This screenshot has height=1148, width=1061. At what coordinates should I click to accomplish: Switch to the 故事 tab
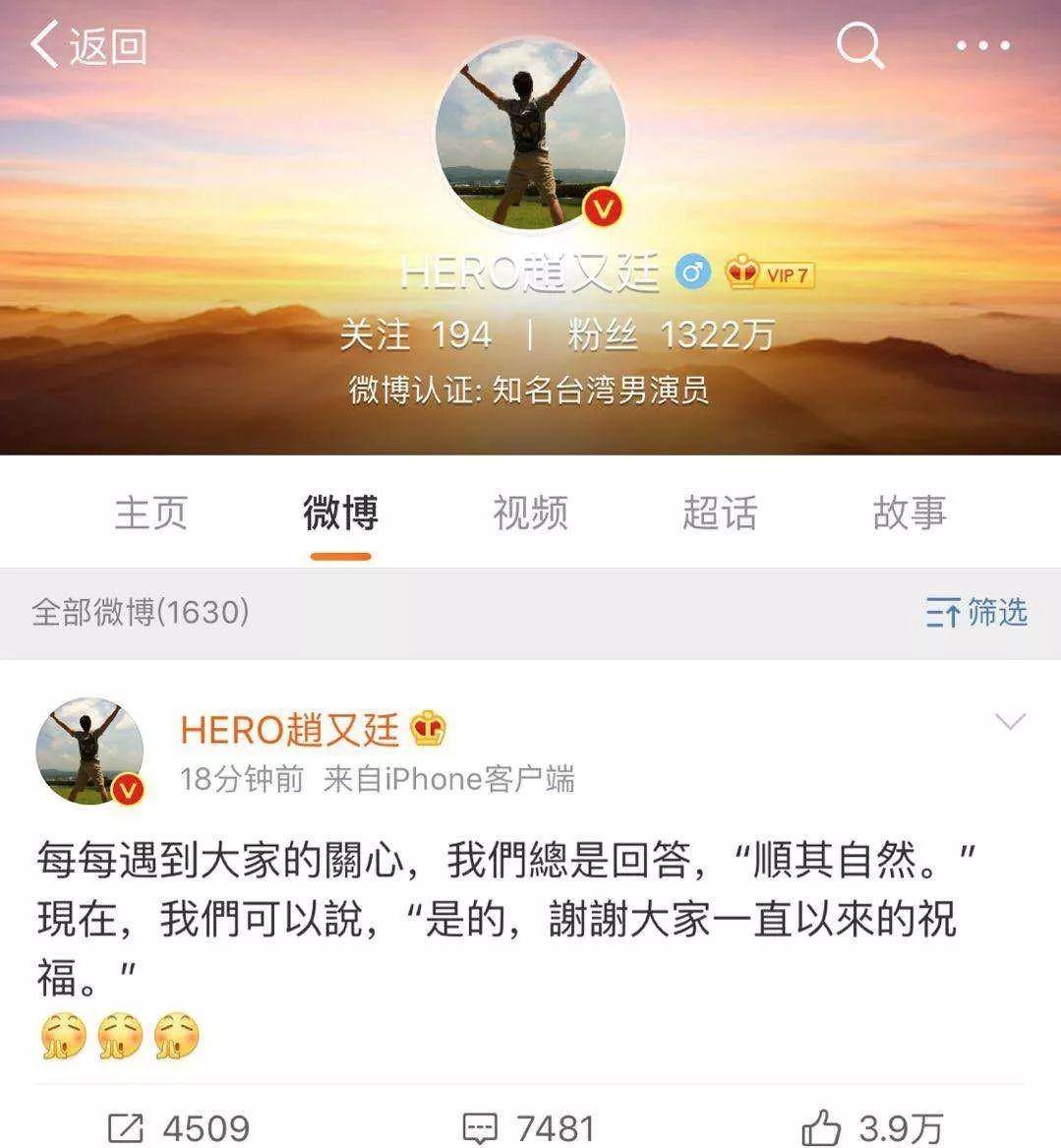point(910,513)
